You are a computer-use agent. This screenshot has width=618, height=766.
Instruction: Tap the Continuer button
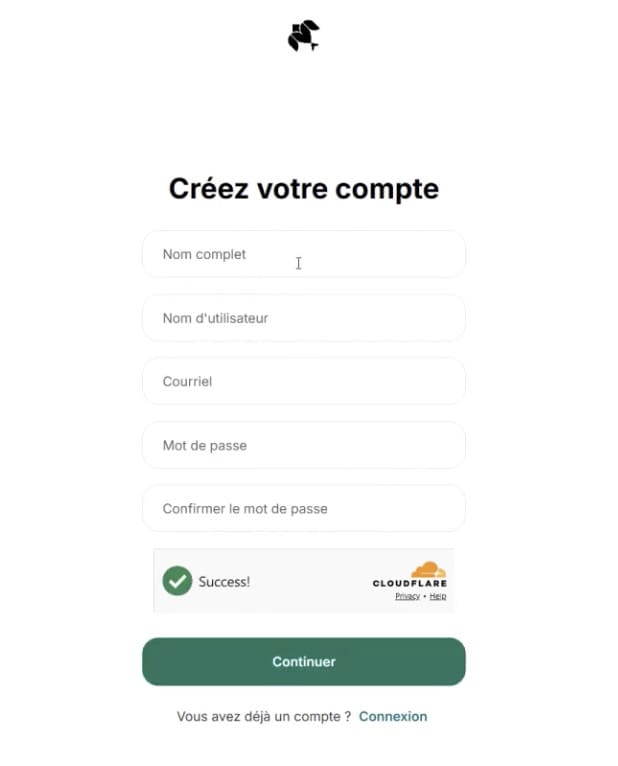[303, 661]
